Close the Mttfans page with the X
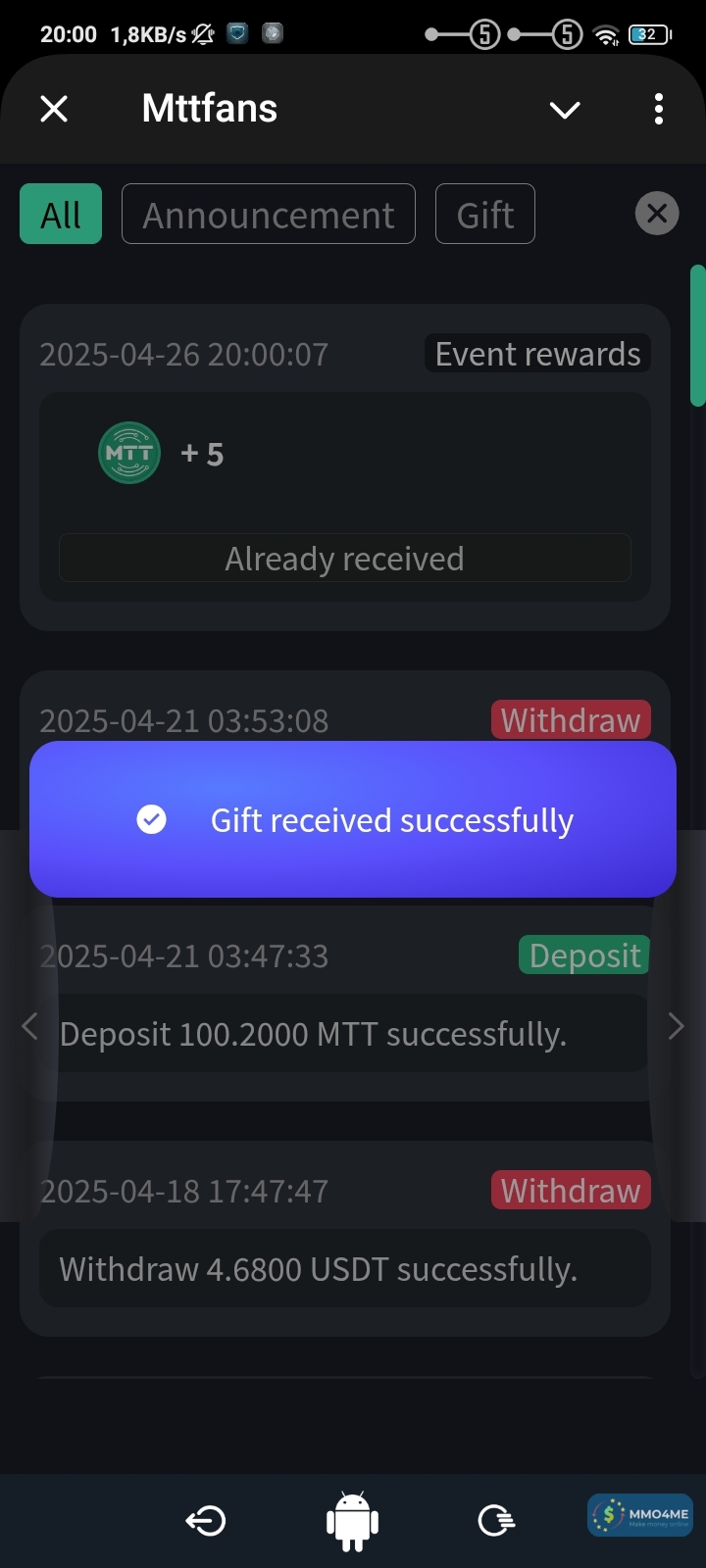 (x=54, y=109)
